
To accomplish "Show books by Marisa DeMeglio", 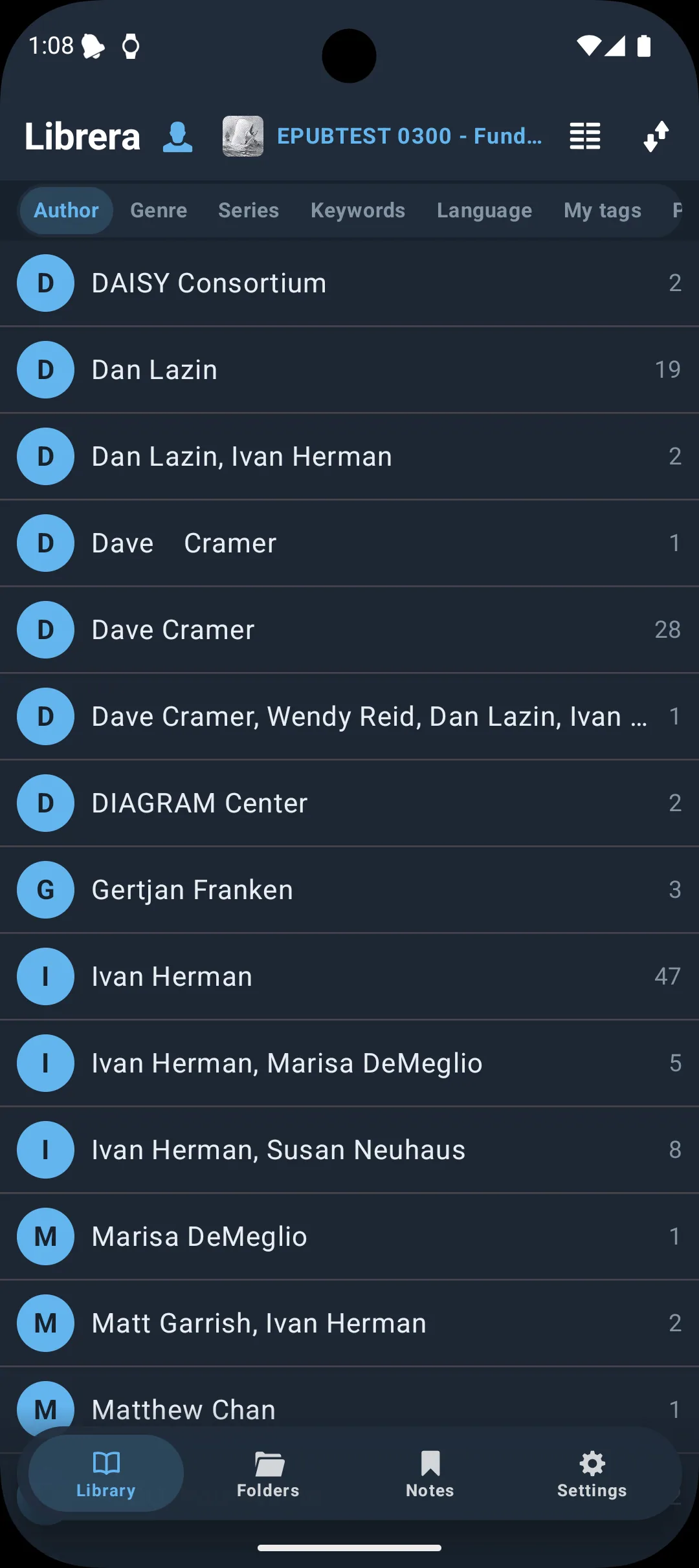I will [349, 1237].
